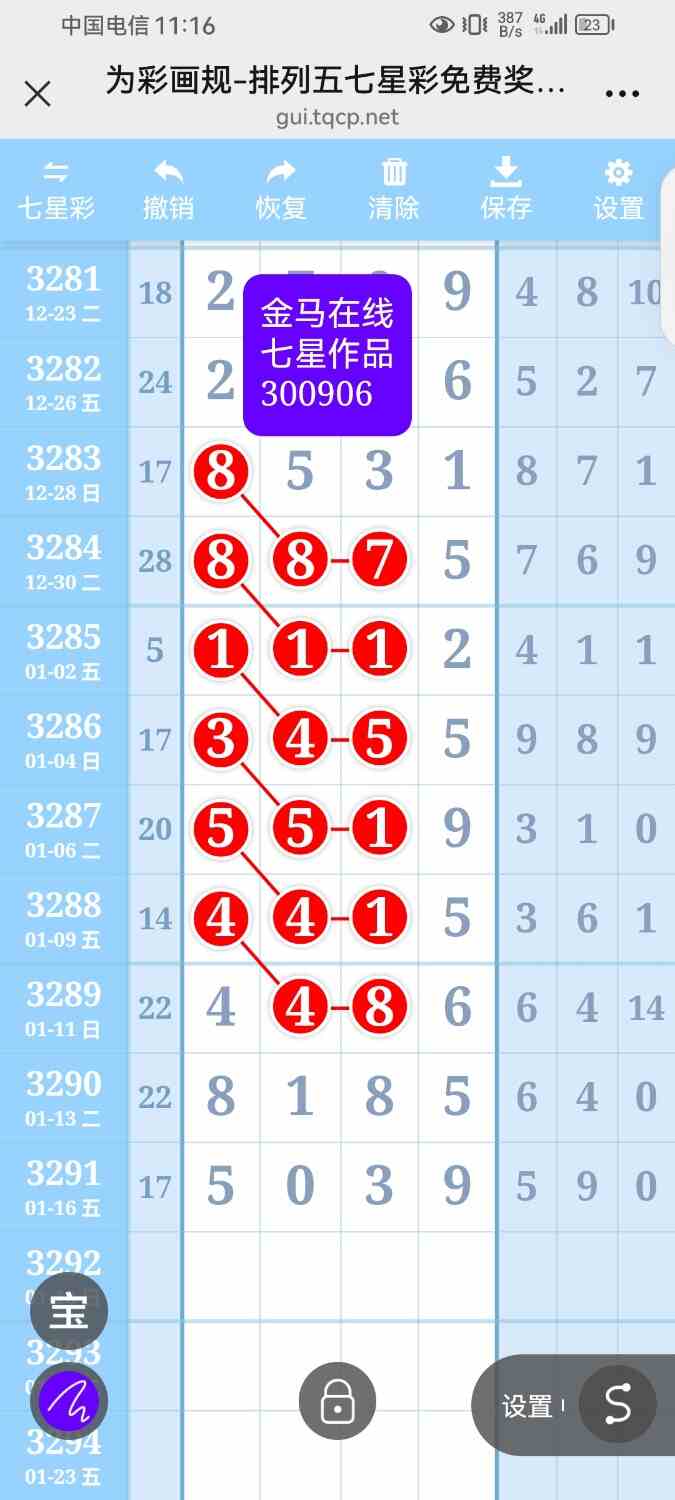
Task: Switch lottery type via 七星彩
Action: tap(57, 190)
